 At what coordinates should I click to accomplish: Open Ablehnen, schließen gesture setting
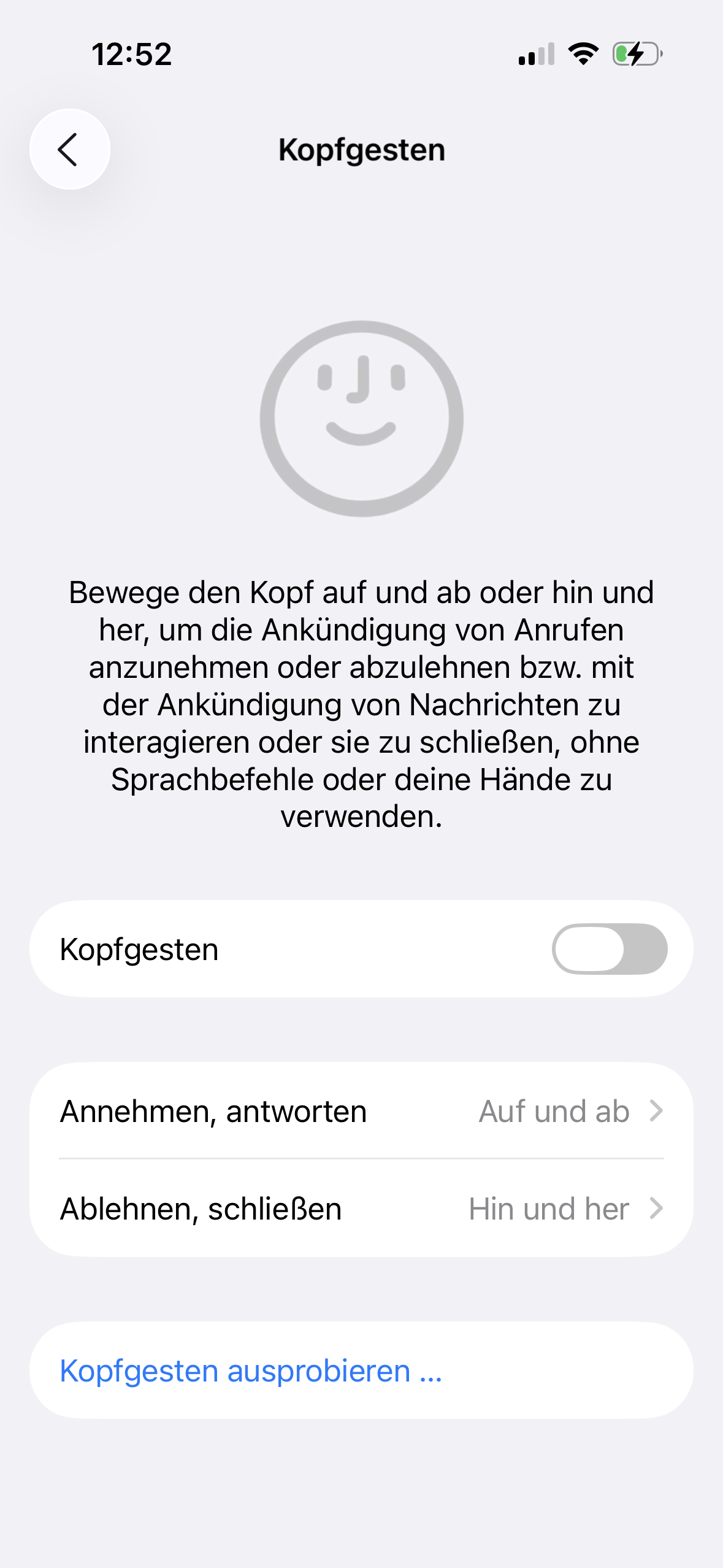361,1209
